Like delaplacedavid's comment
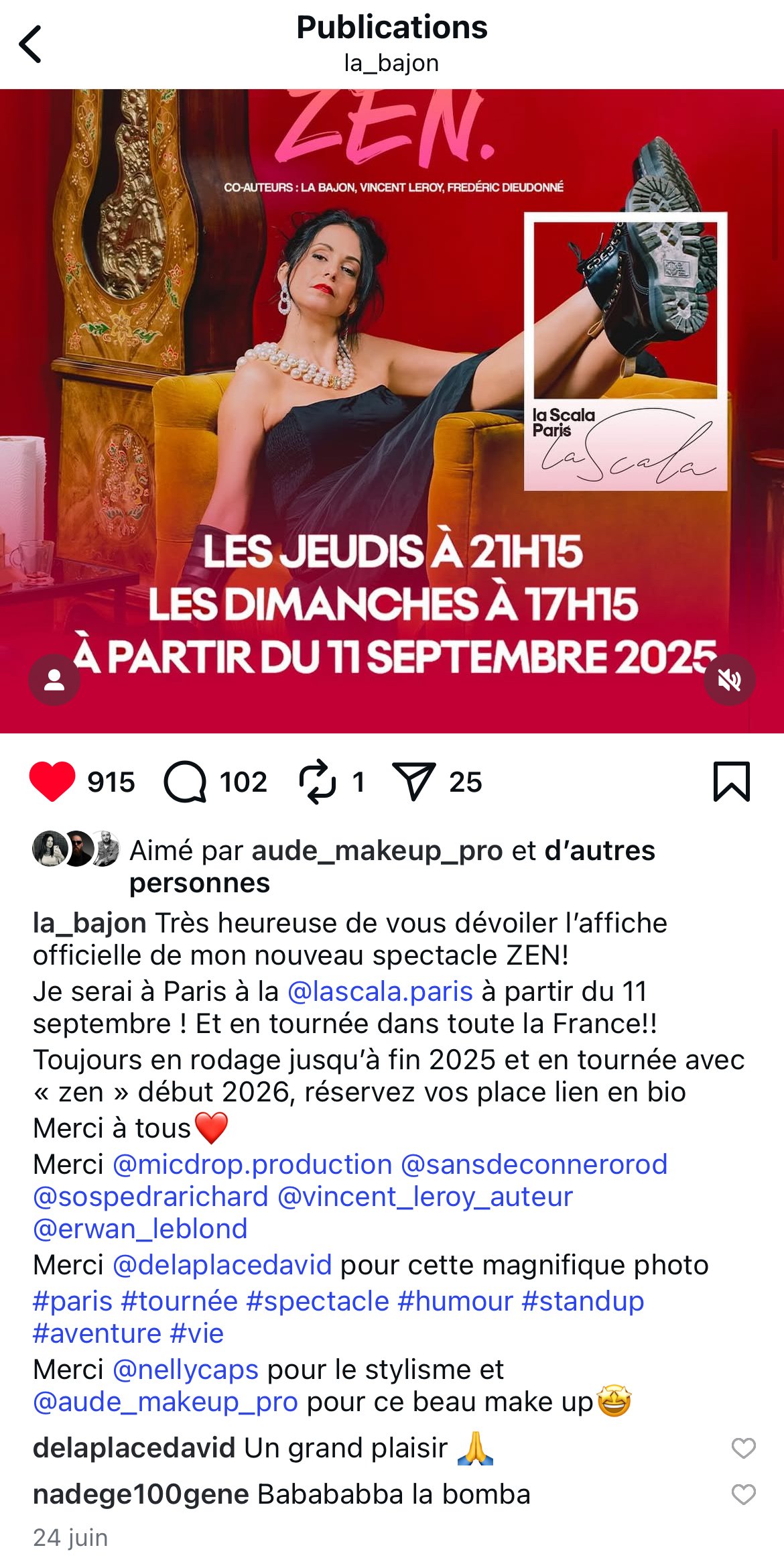 743,1448
